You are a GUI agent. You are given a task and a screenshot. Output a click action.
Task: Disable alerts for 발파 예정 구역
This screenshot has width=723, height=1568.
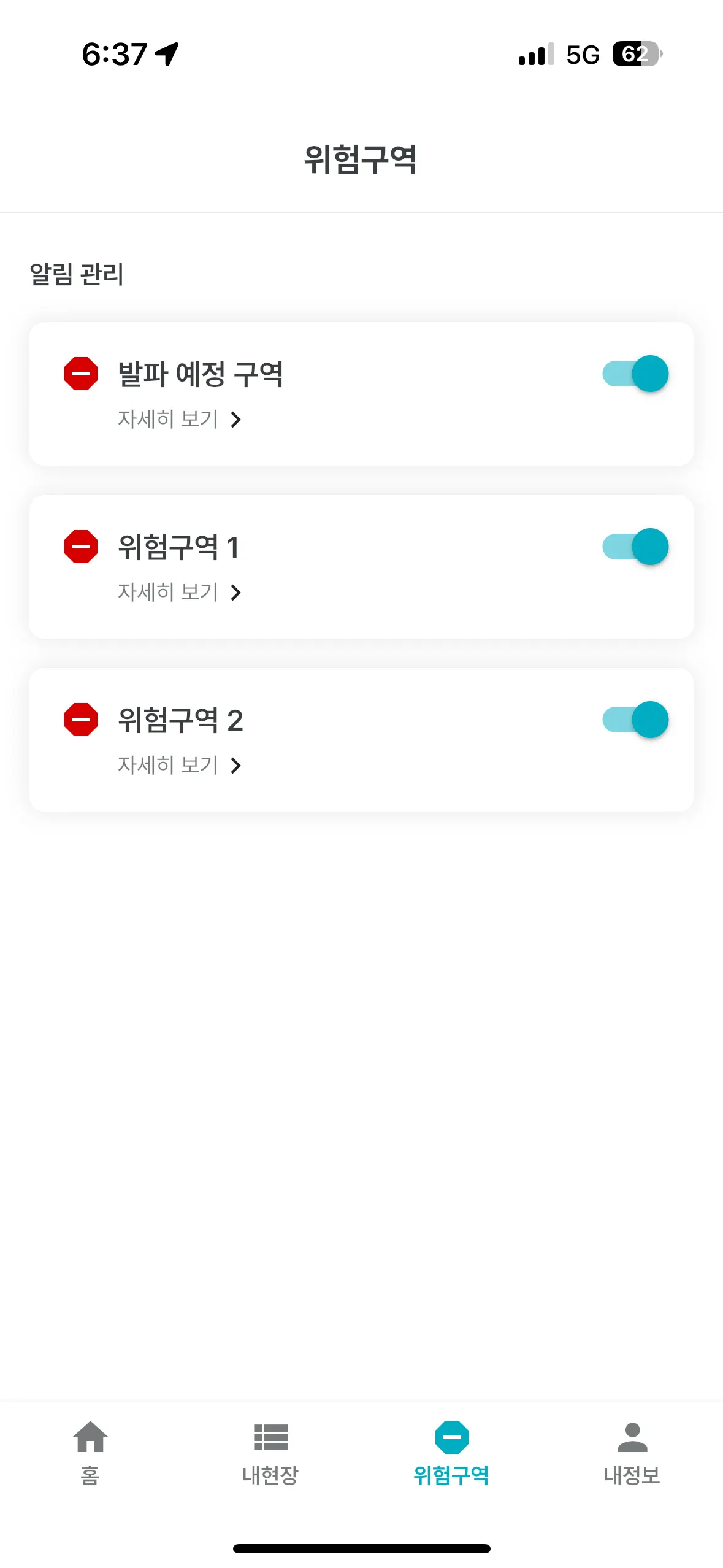[635, 374]
